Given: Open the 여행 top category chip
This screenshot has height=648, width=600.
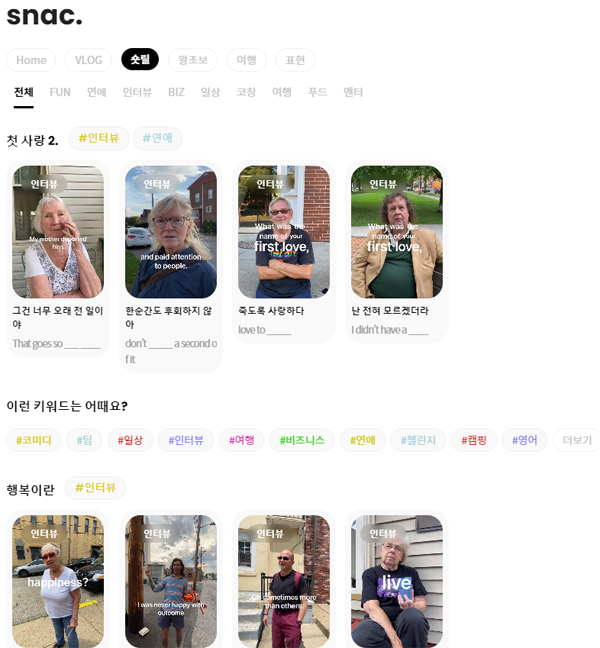Looking at the screenshot, I should coord(246,60).
